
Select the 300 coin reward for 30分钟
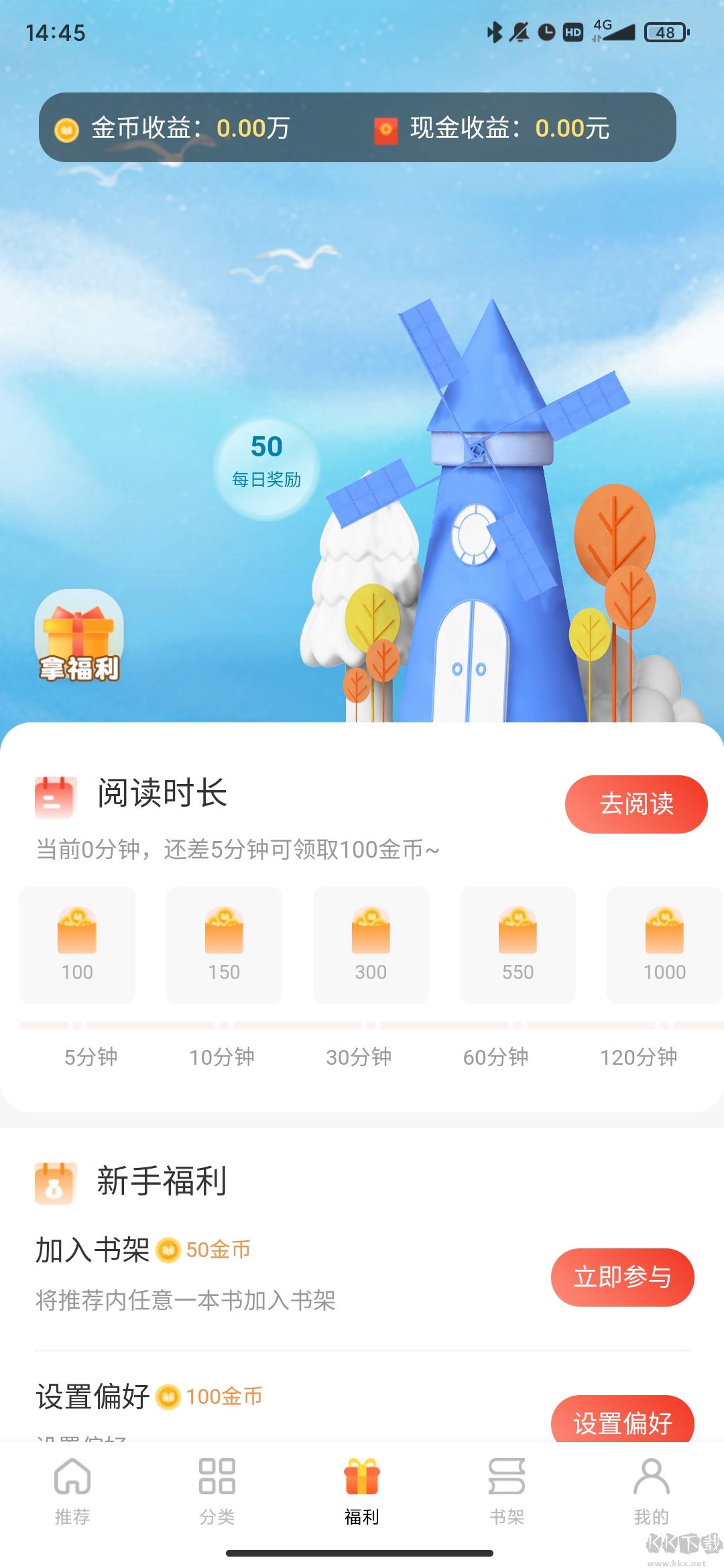[x=371, y=943]
